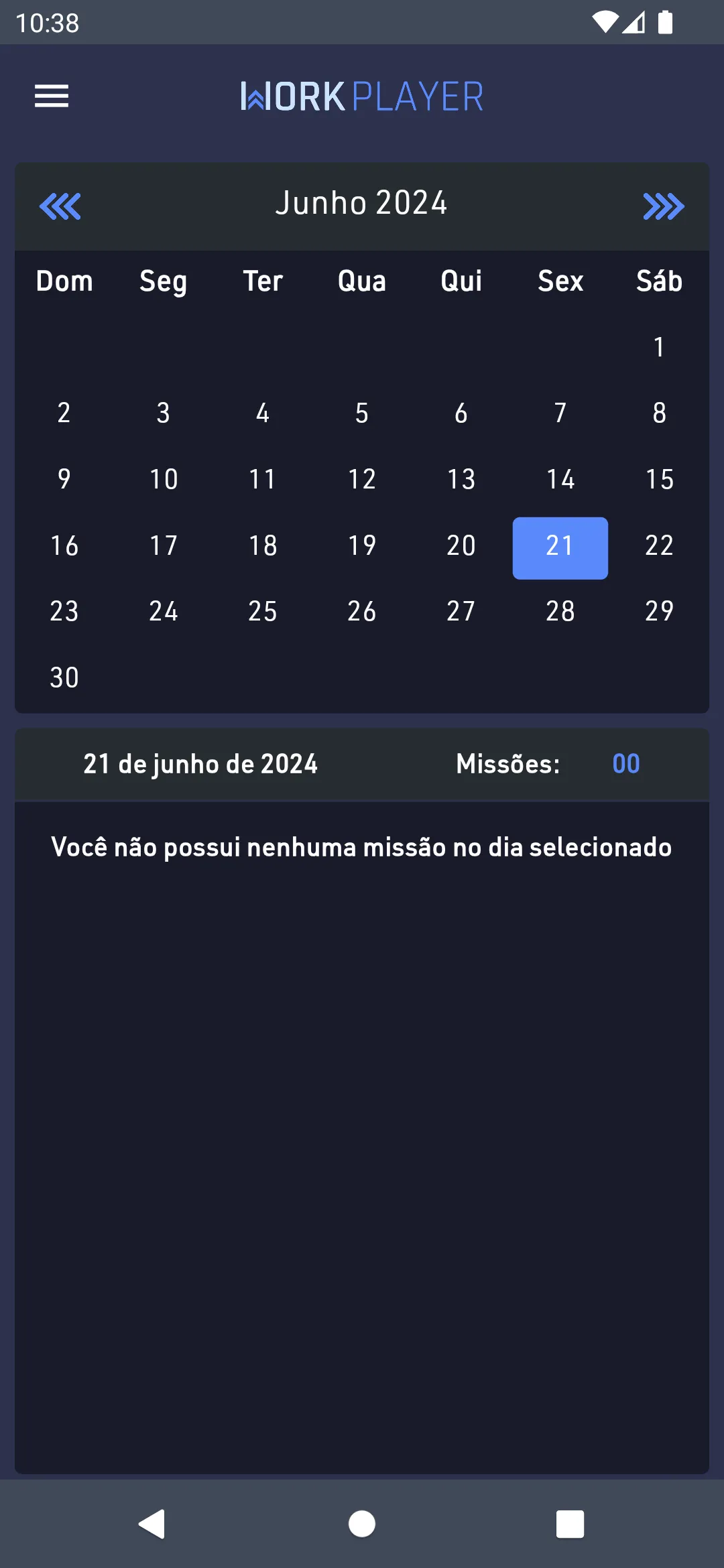This screenshot has height=1568, width=724.
Task: Select the last day, June 30
Action: click(64, 677)
